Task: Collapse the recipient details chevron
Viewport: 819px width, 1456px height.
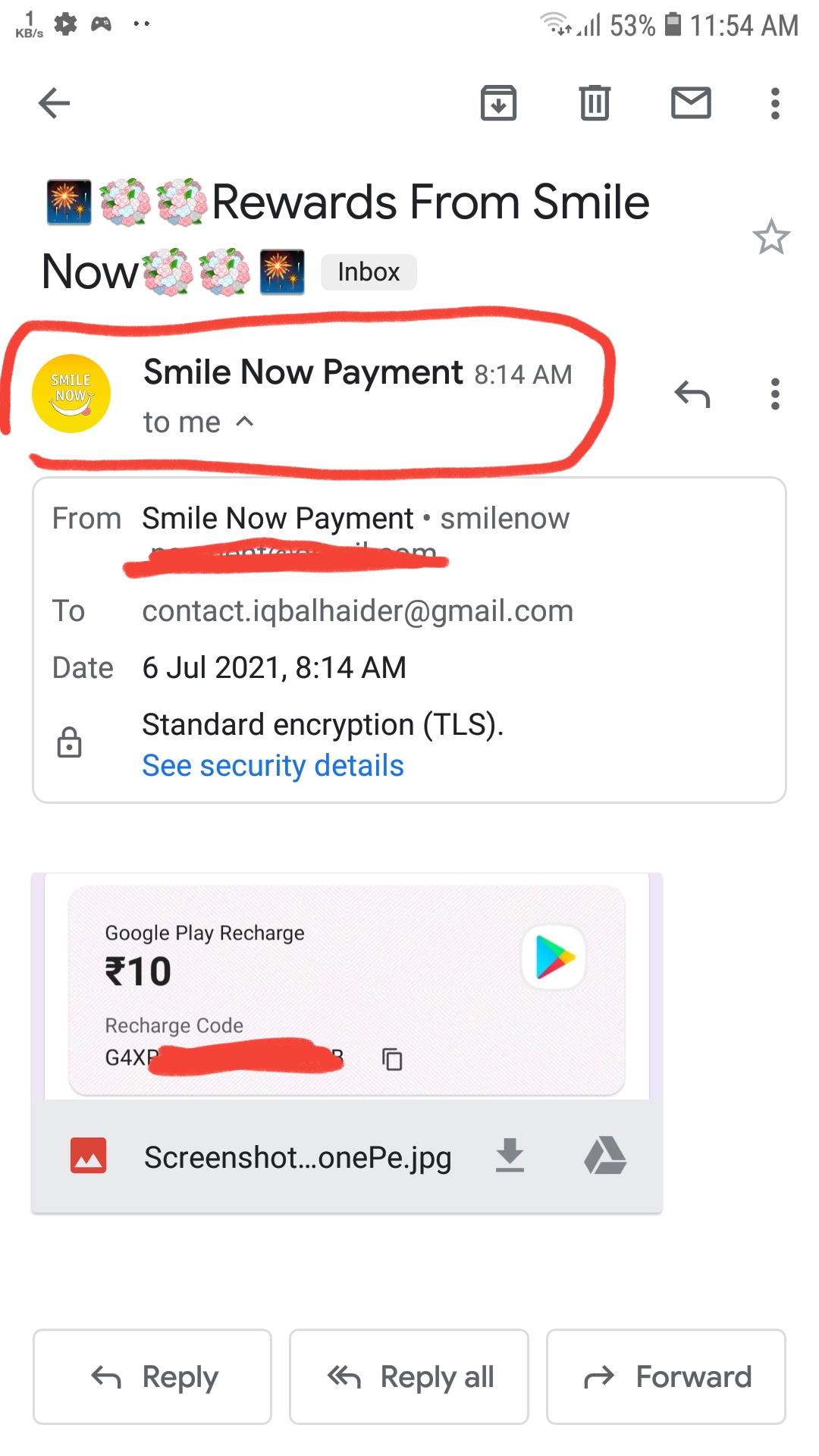Action: click(x=245, y=422)
